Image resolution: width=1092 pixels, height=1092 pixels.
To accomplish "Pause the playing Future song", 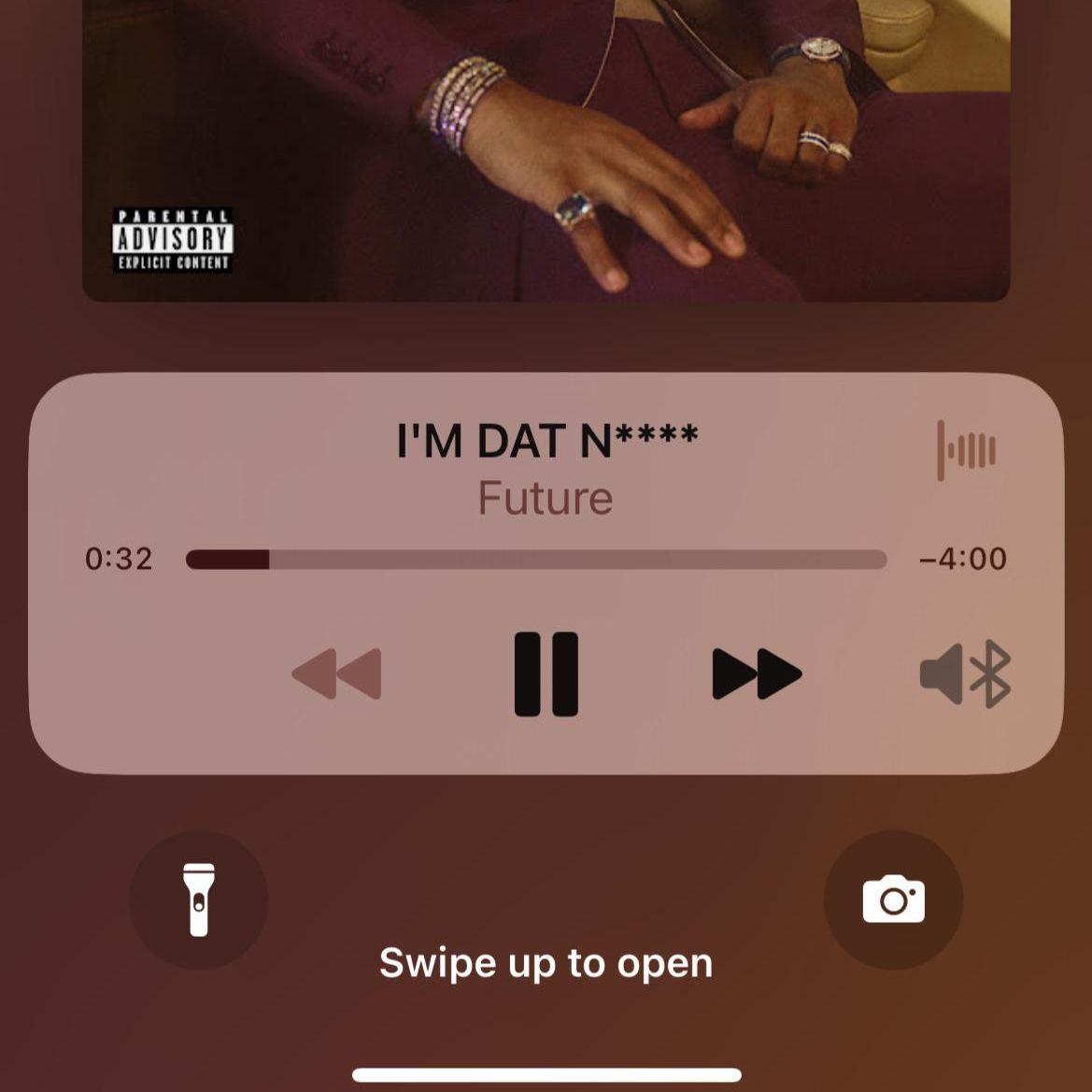I will pos(546,674).
